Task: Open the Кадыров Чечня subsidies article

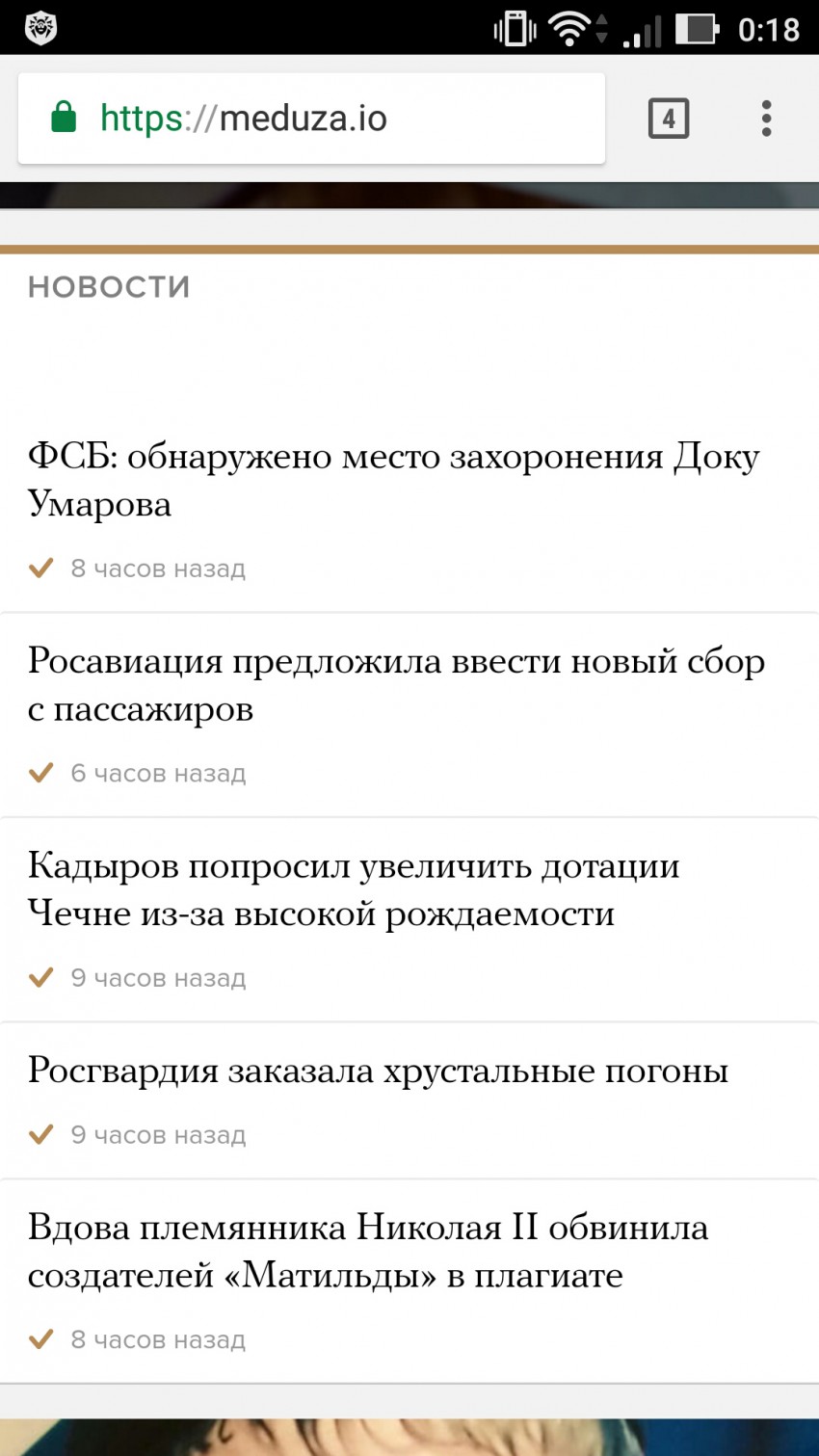Action: click(x=353, y=889)
